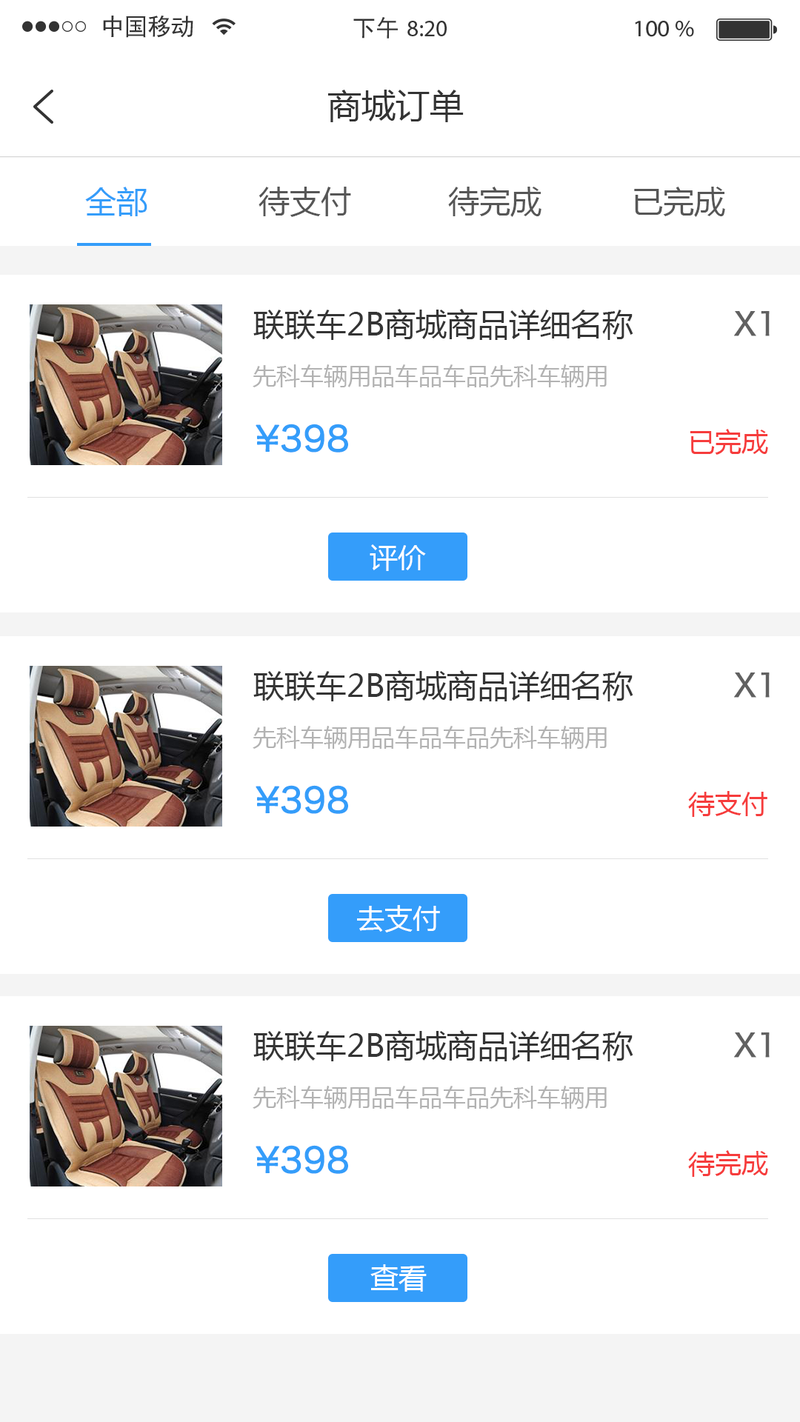Open the 已完成 tab
This screenshot has height=1422, width=800.
[x=679, y=203]
